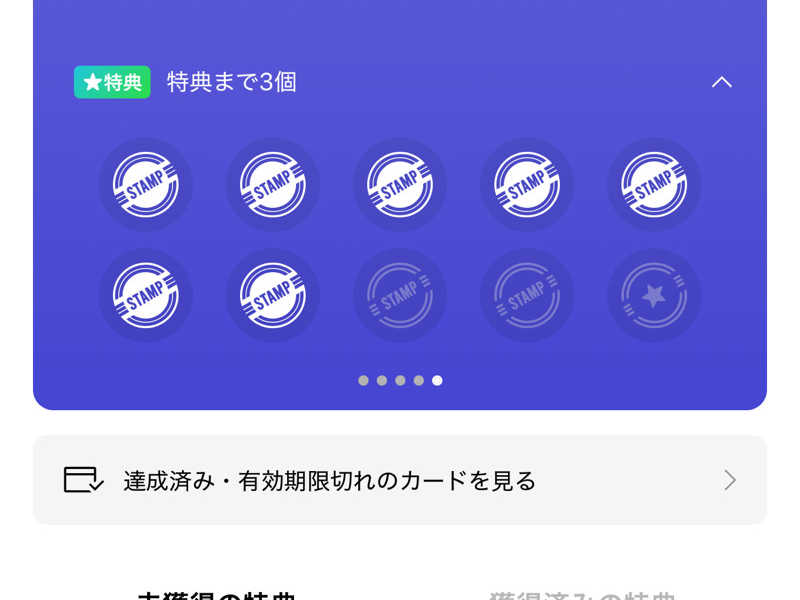Tap the stamp card page indicator dots
Screen dimensions: 800x600
point(400,380)
